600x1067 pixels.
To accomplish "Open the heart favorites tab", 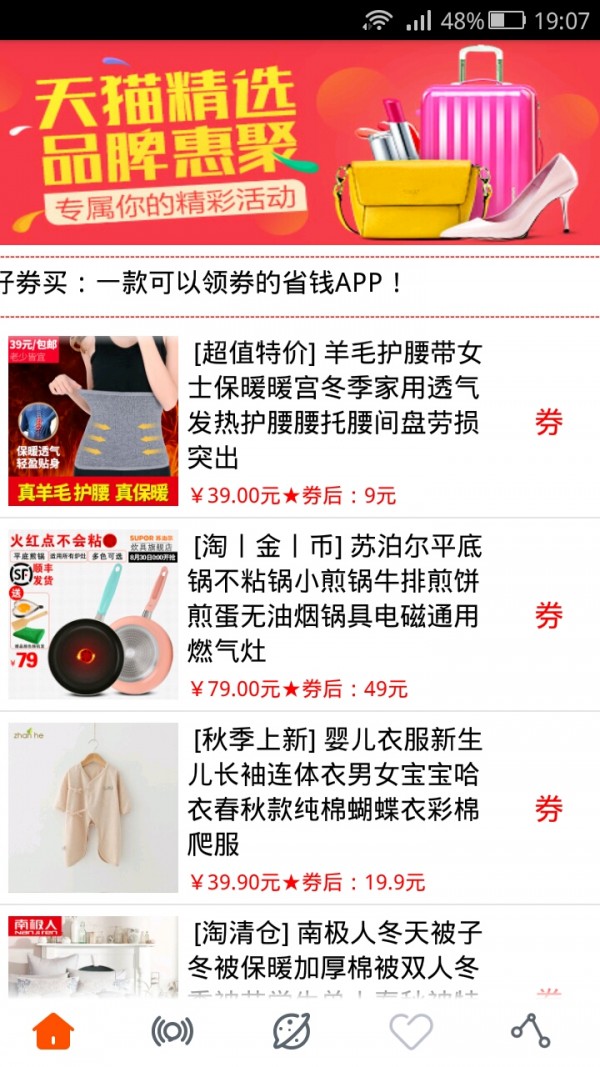I will (410, 1031).
